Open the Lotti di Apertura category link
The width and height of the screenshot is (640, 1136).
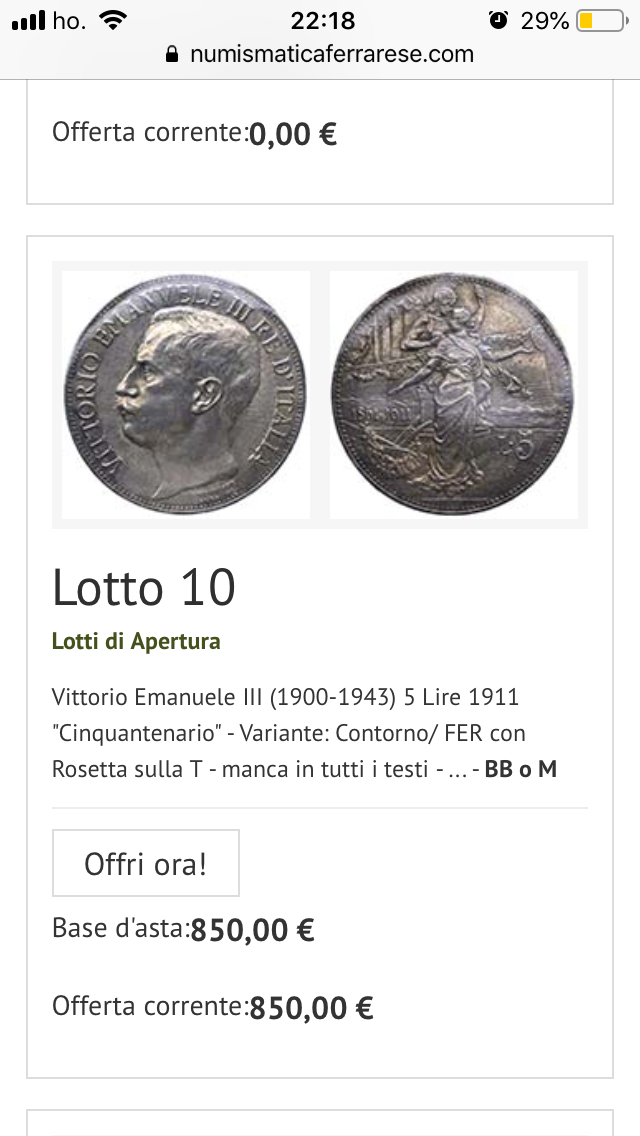click(136, 641)
